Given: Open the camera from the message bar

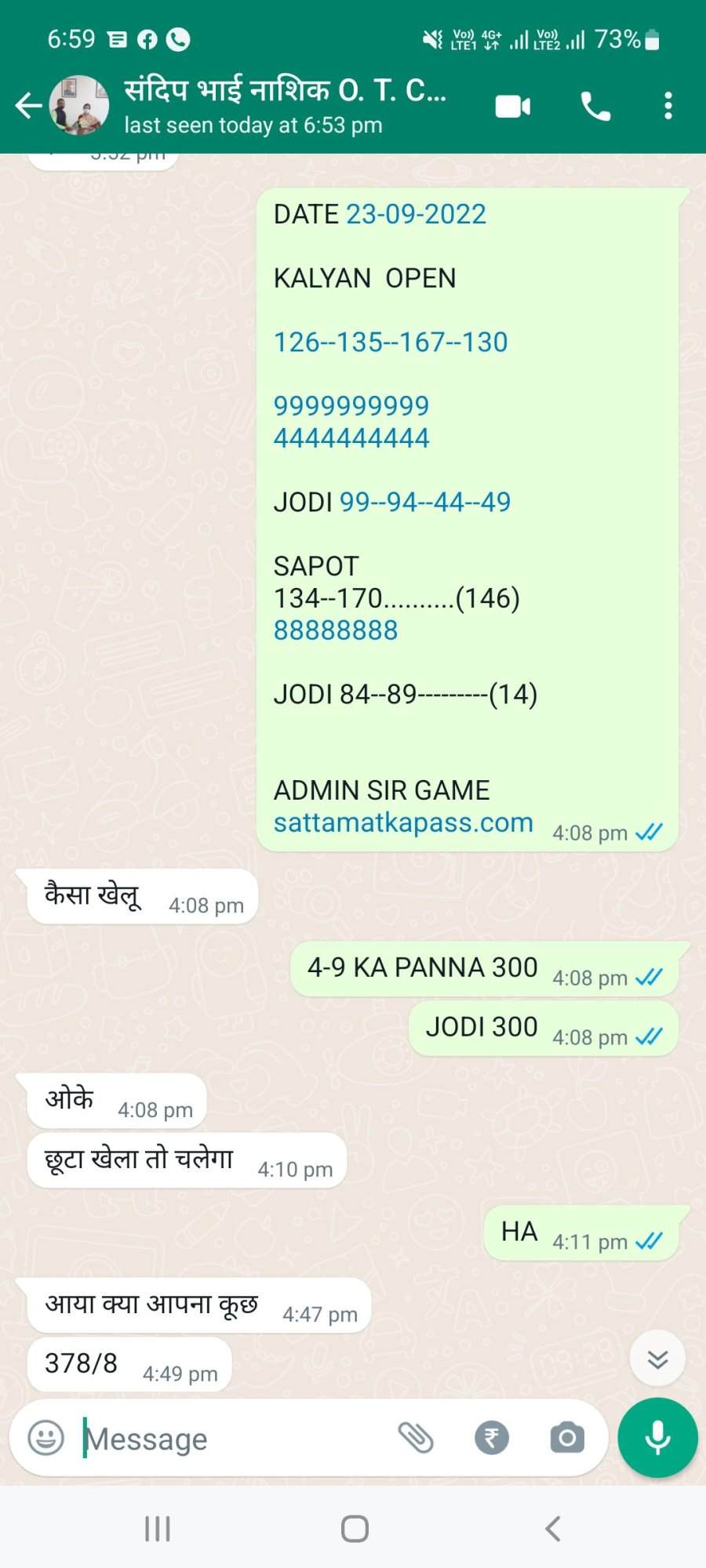Looking at the screenshot, I should coord(567,1438).
